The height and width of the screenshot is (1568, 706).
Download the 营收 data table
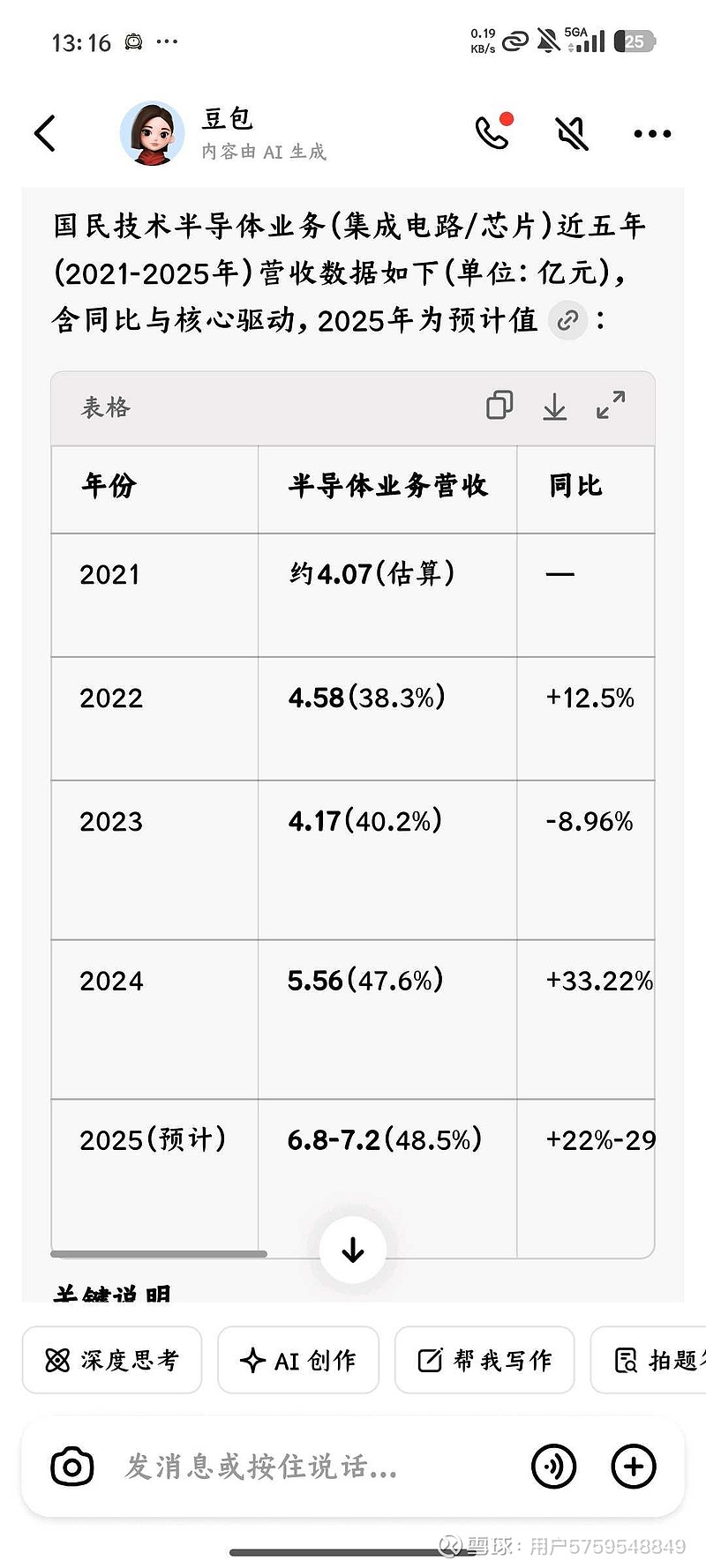[555, 407]
